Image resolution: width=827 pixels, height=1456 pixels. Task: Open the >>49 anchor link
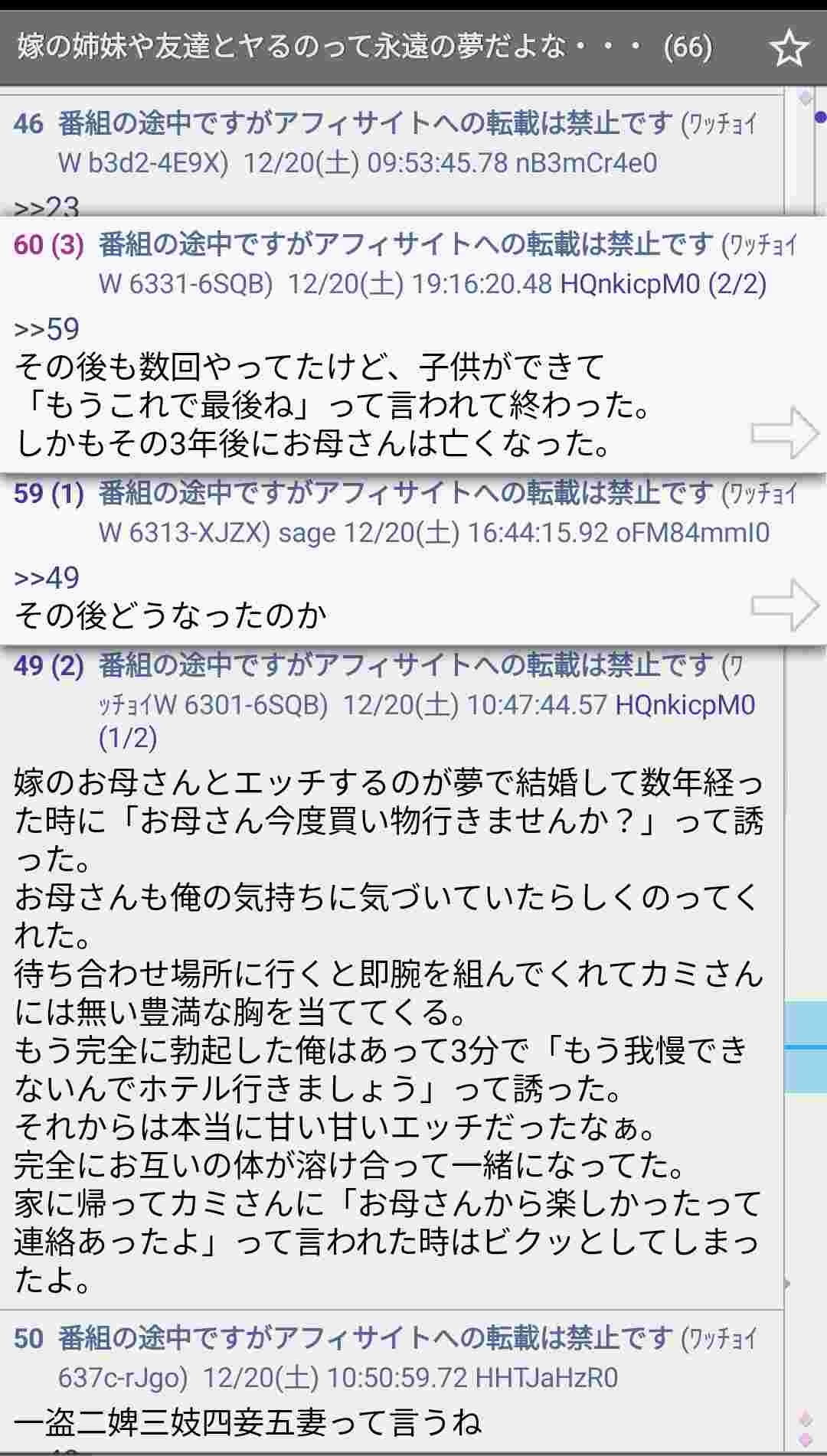coord(47,578)
